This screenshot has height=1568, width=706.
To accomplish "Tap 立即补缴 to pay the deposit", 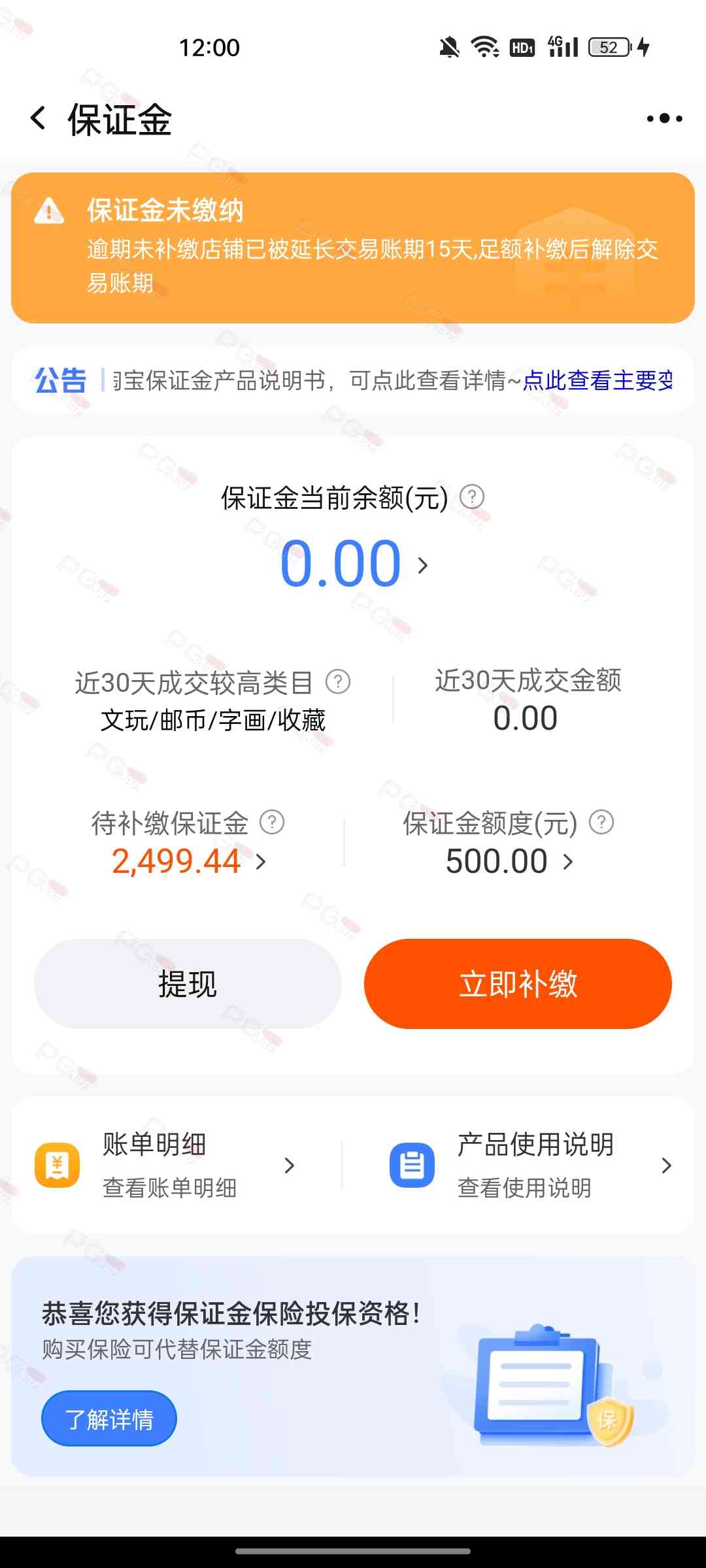I will coord(518,984).
